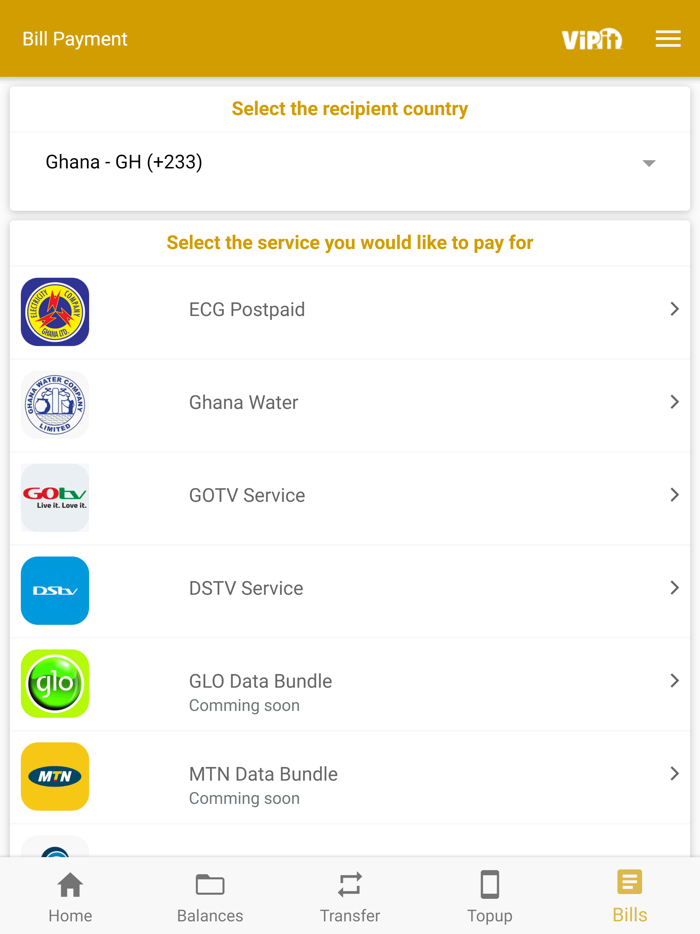This screenshot has width=700, height=934.
Task: Go to the Home tab
Action: click(x=70, y=896)
